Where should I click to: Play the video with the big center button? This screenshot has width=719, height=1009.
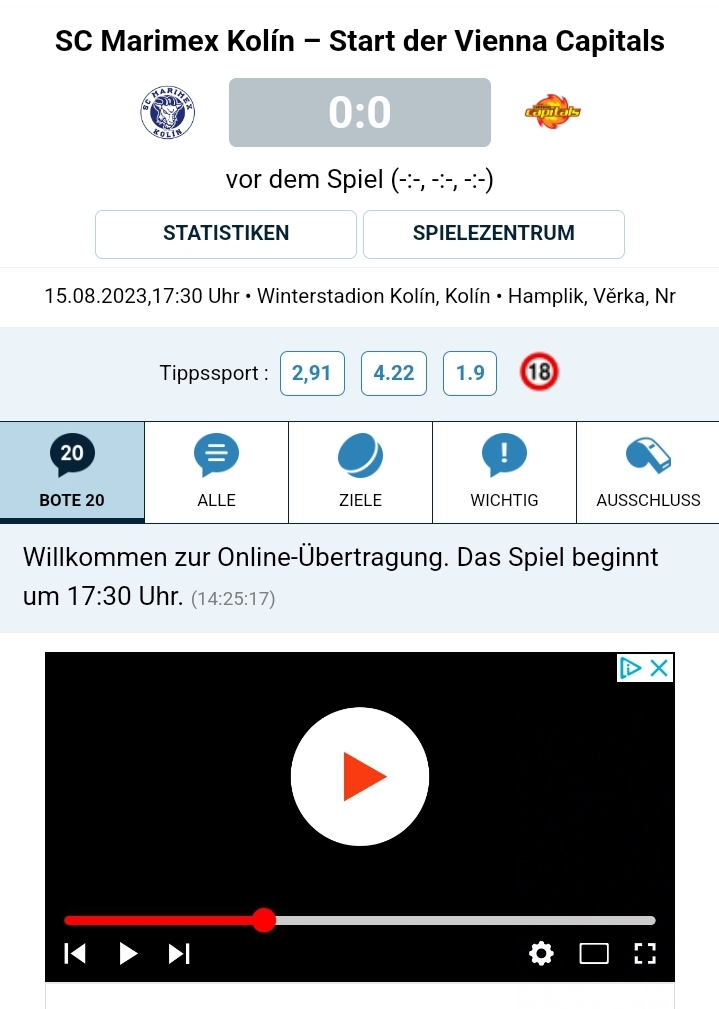[360, 776]
